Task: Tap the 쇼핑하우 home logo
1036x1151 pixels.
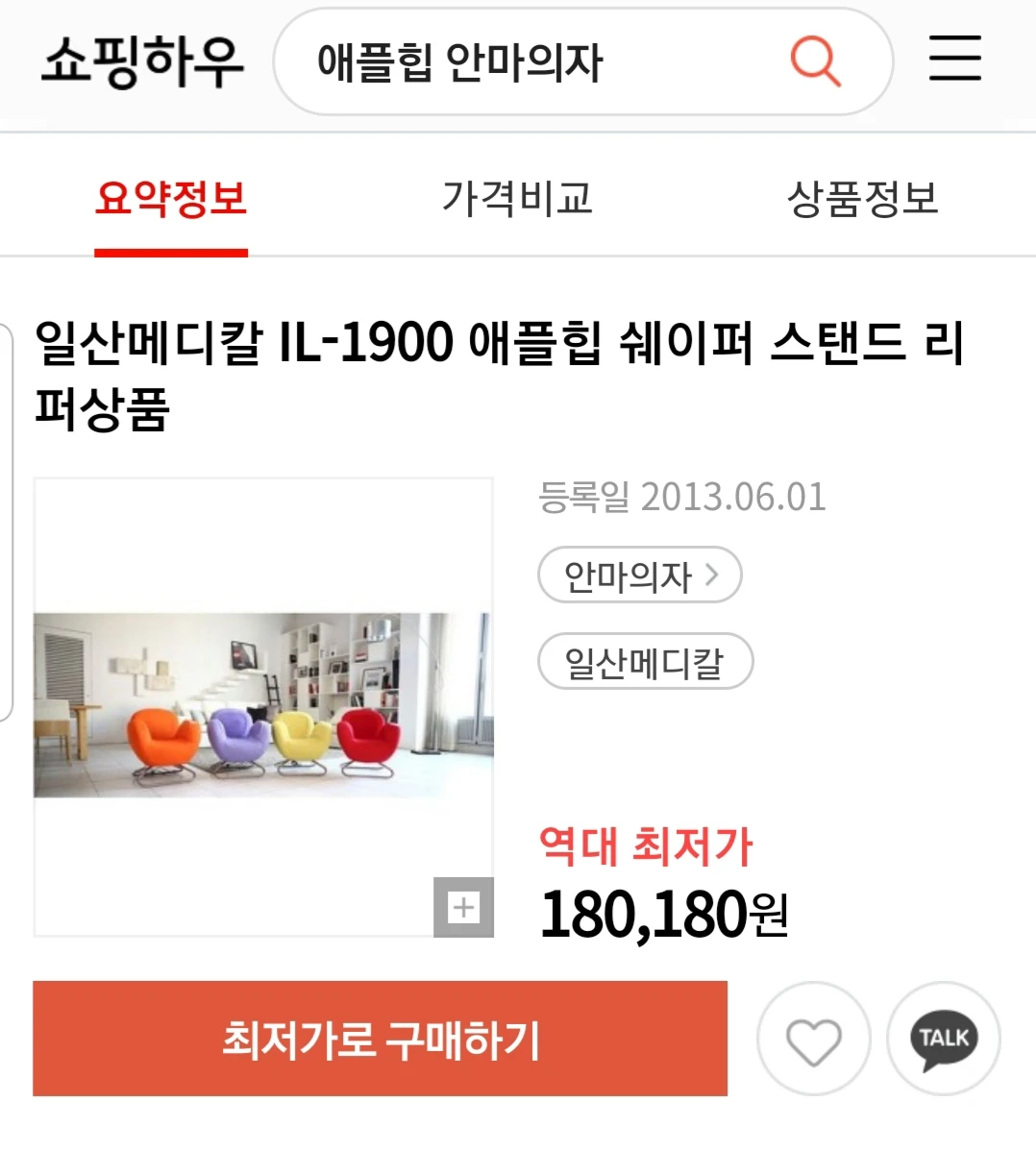Action: click(142, 61)
